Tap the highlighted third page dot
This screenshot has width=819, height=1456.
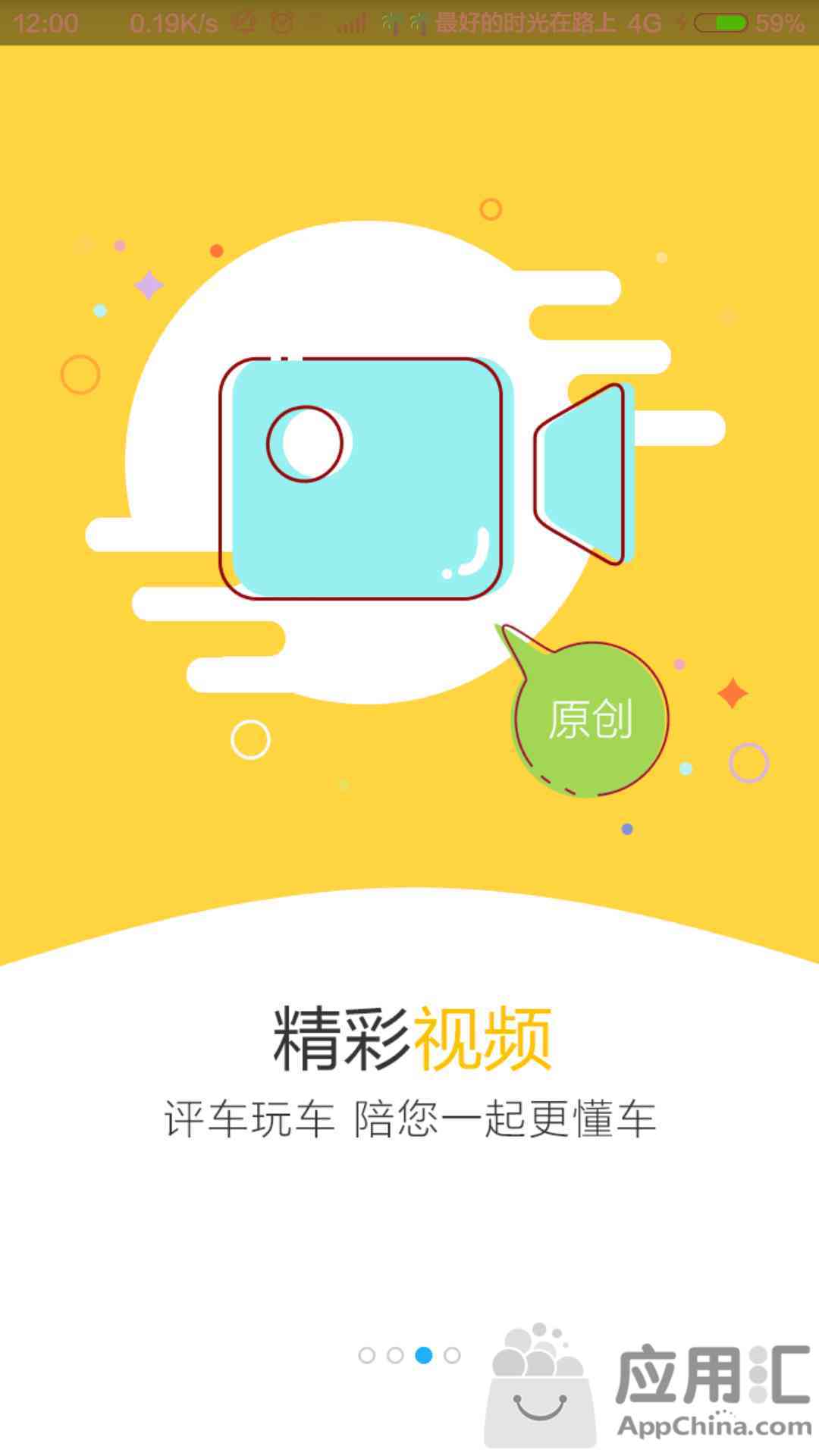pos(424,1355)
